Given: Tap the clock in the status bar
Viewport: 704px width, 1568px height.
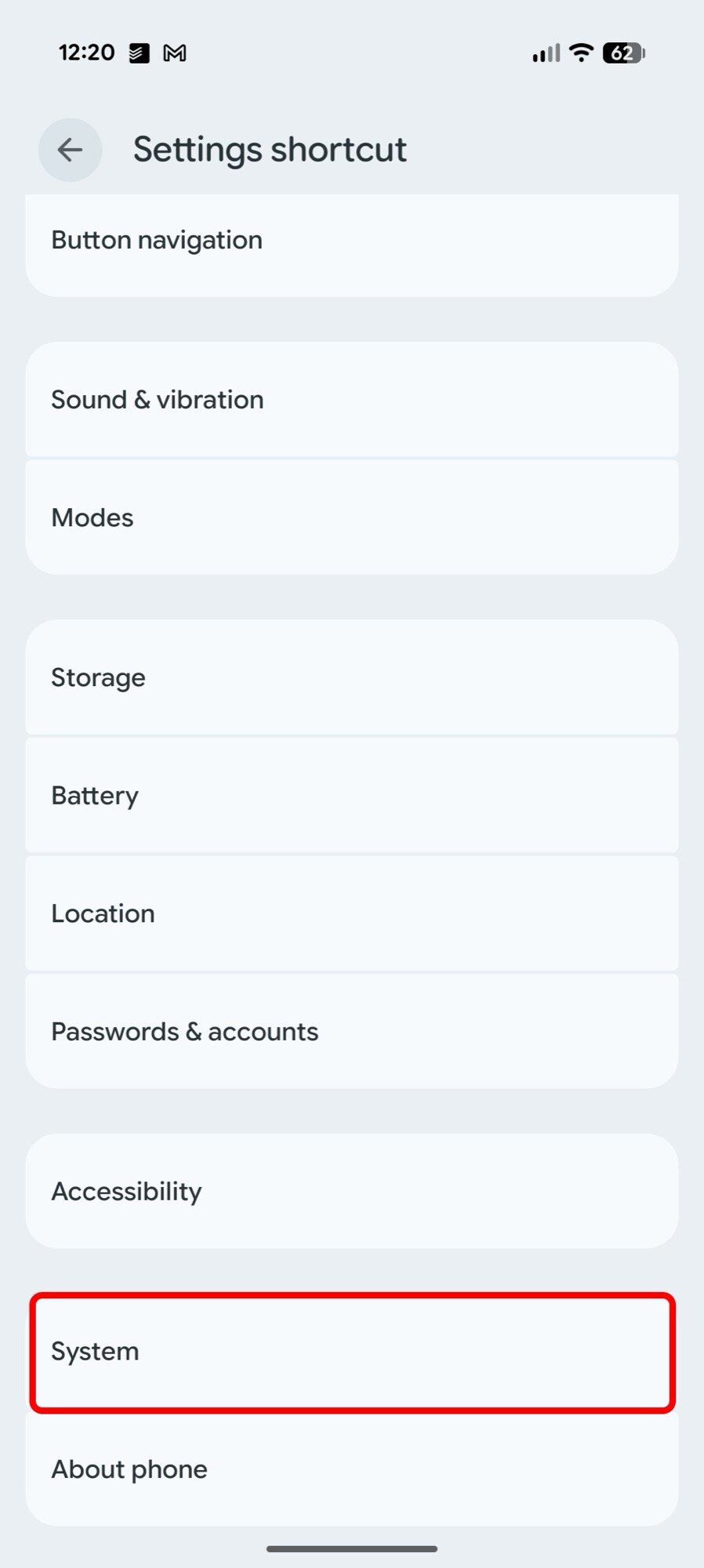Looking at the screenshot, I should tap(86, 52).
